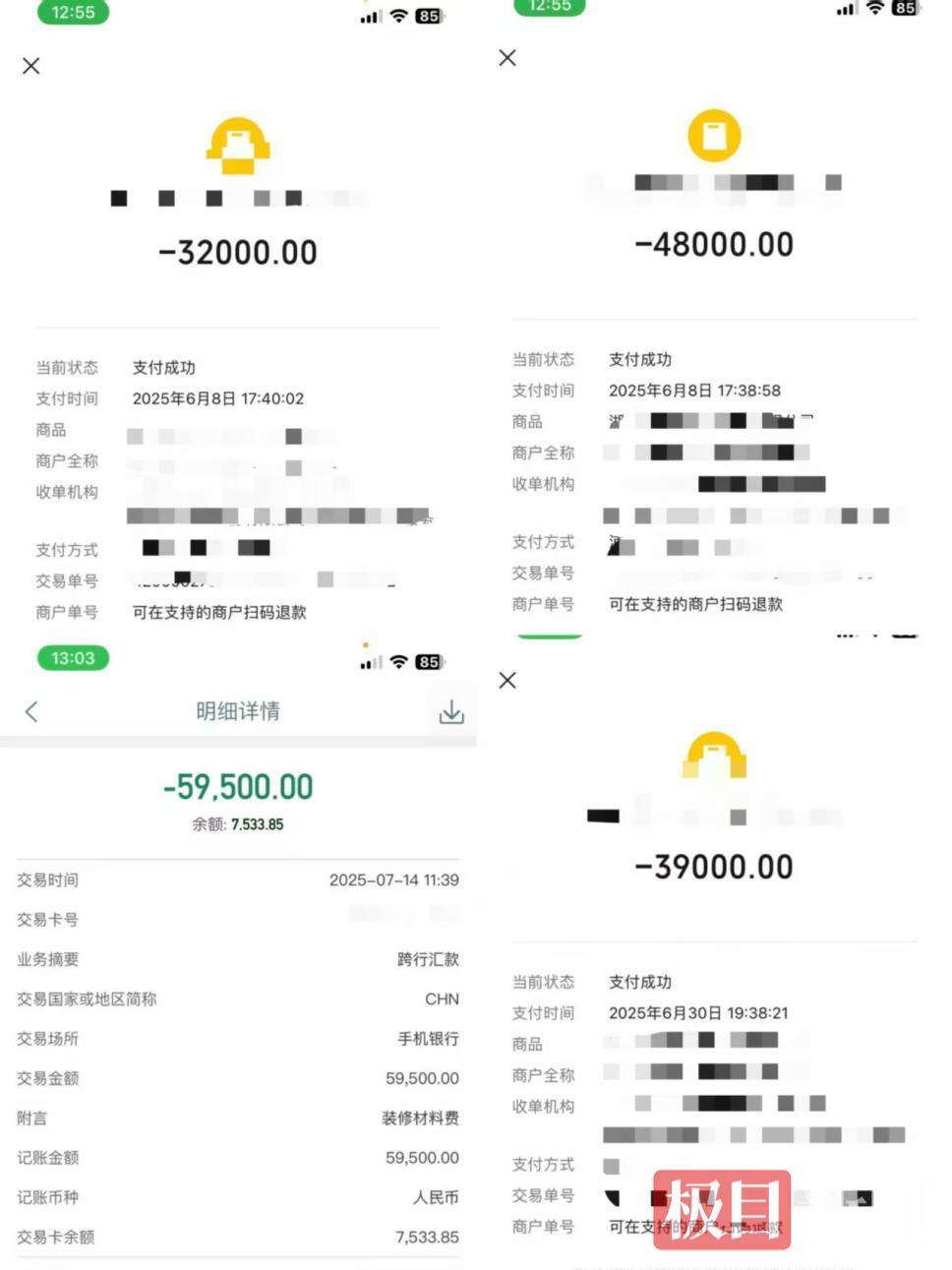Tap the 余额: 7,533.85 balance text

pyautogui.click(x=237, y=824)
